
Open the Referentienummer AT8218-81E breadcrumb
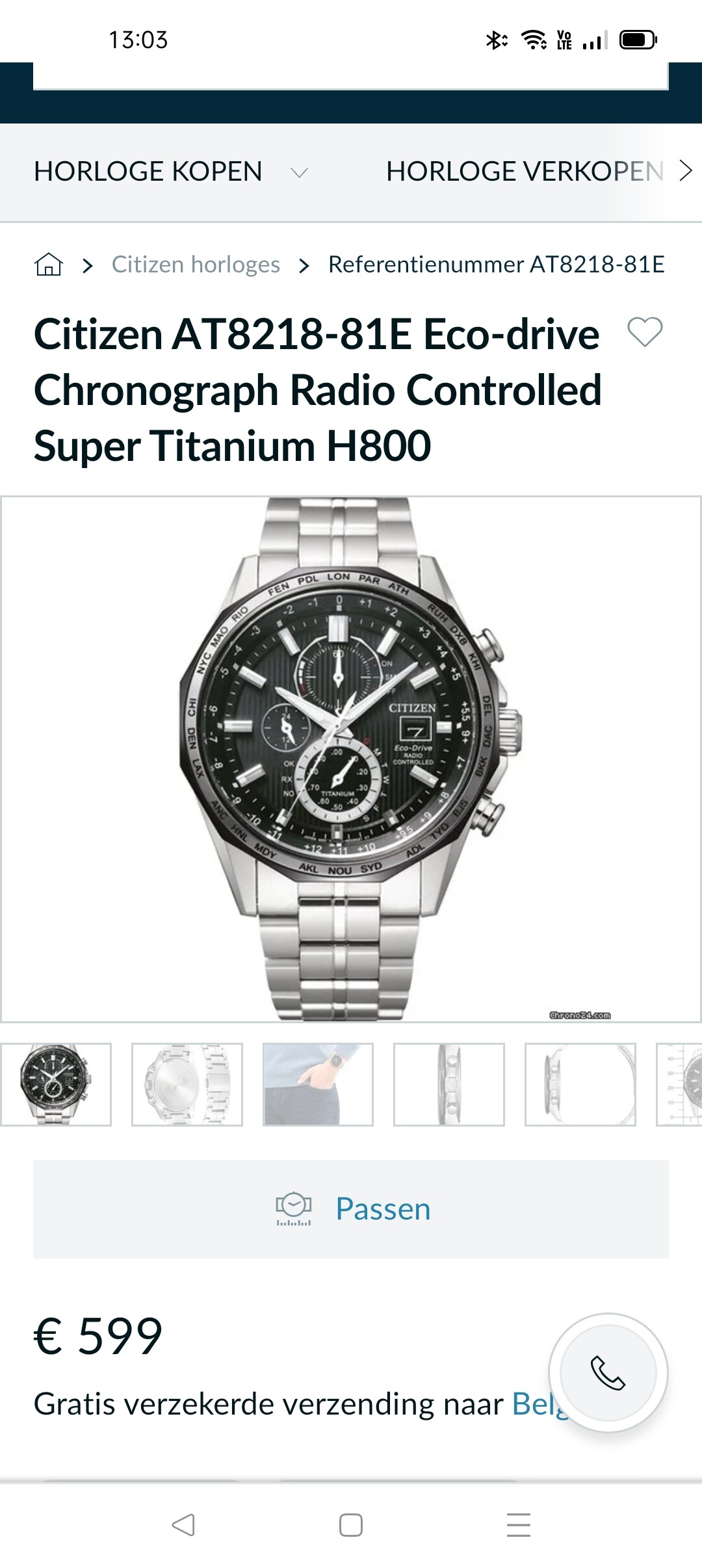coord(497,265)
